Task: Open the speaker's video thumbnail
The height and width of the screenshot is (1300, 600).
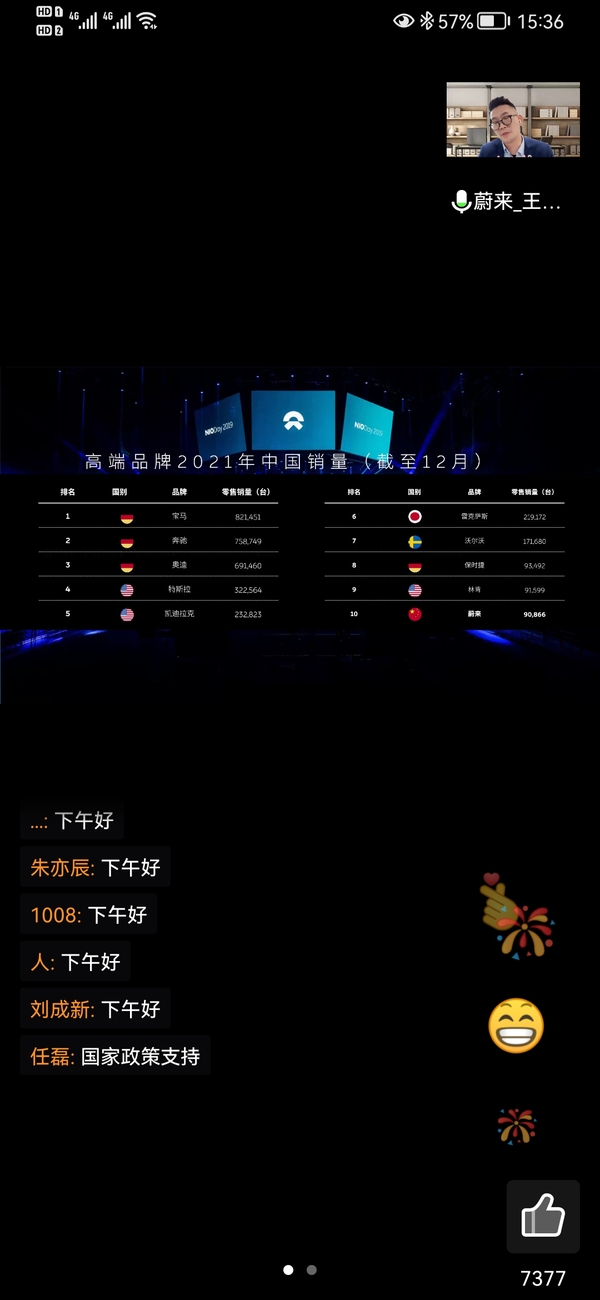Action: (513, 120)
